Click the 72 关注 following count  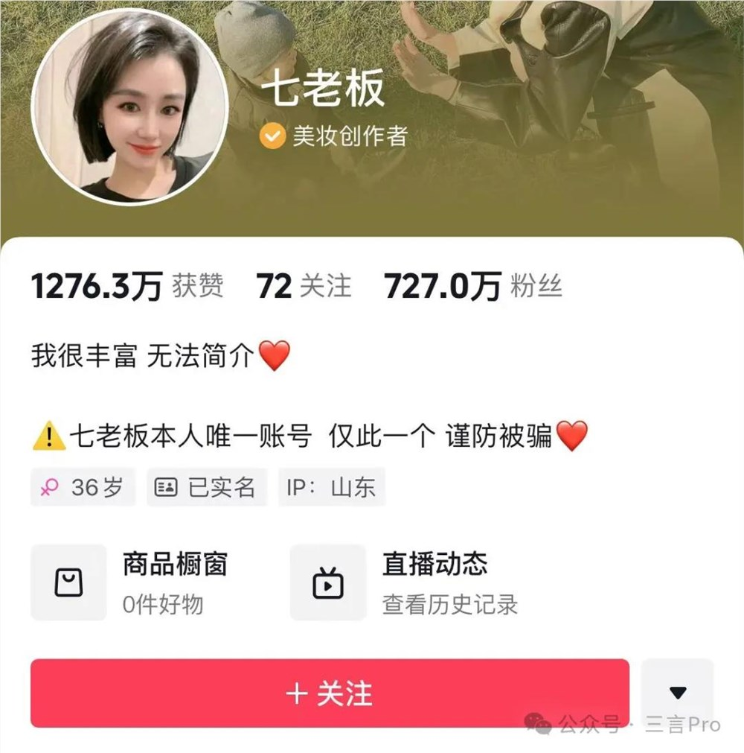(305, 285)
